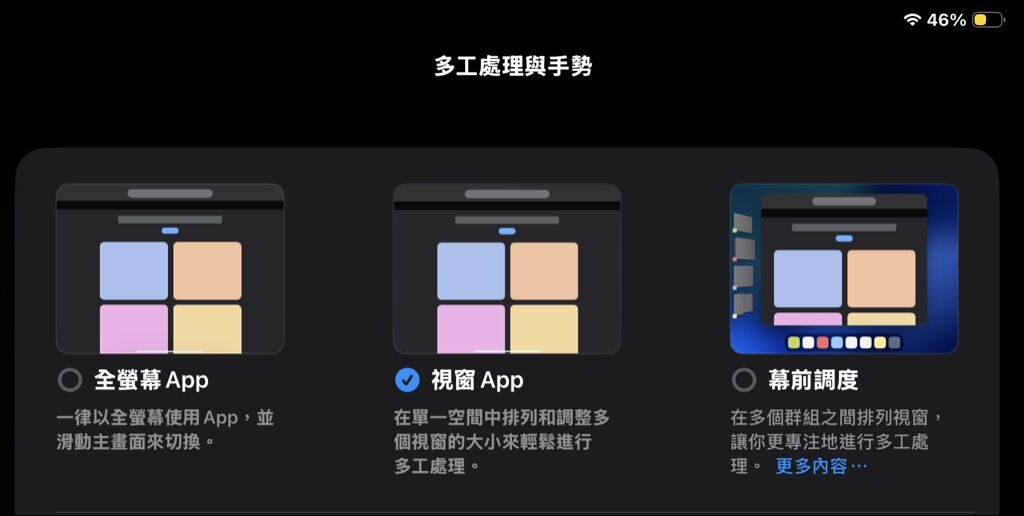Choose the 幕前調度 radio option
The height and width of the screenshot is (516, 1024).
click(x=744, y=380)
